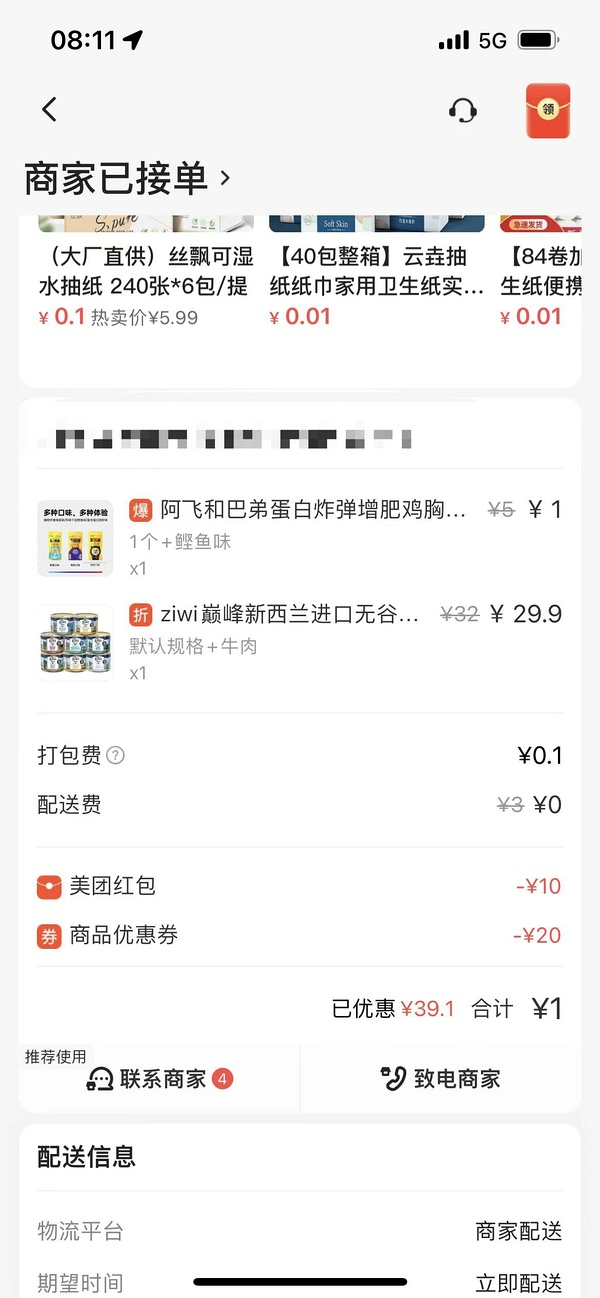Claim the red envelope coupon
The height and width of the screenshot is (1298, 600).
pyautogui.click(x=547, y=110)
